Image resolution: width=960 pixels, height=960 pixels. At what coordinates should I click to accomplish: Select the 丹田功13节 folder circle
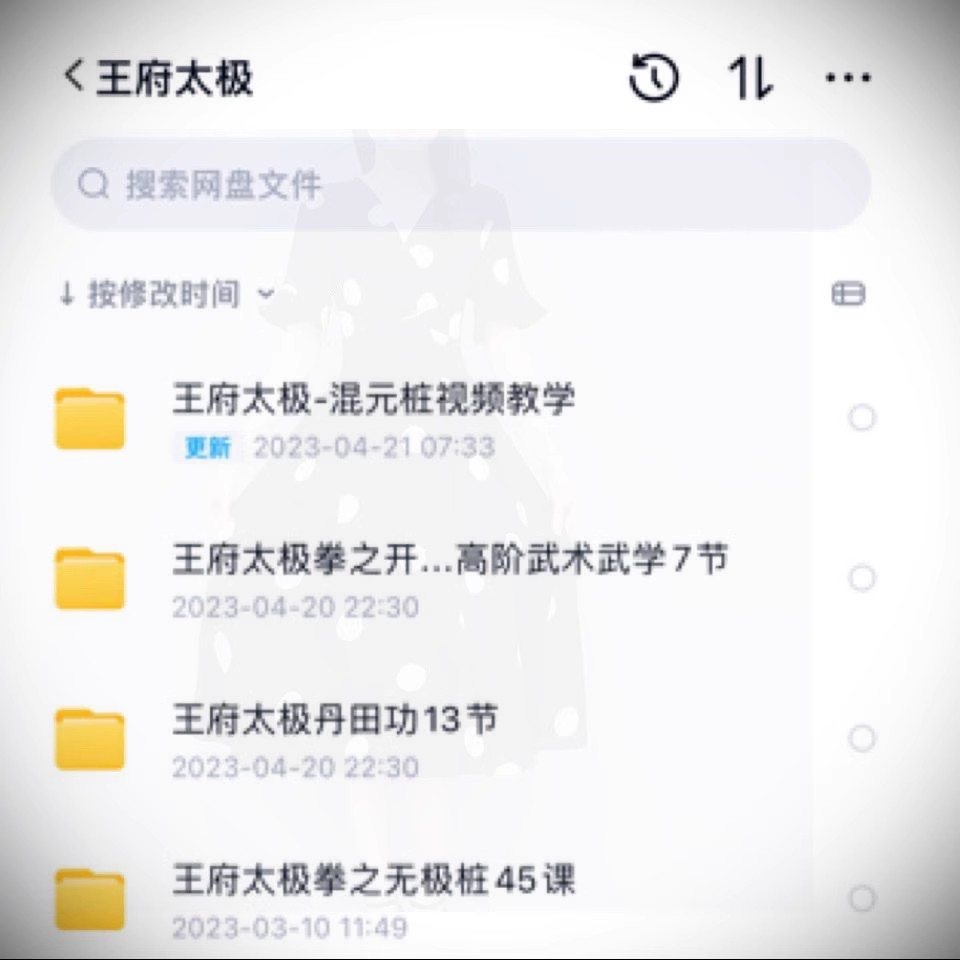click(862, 739)
